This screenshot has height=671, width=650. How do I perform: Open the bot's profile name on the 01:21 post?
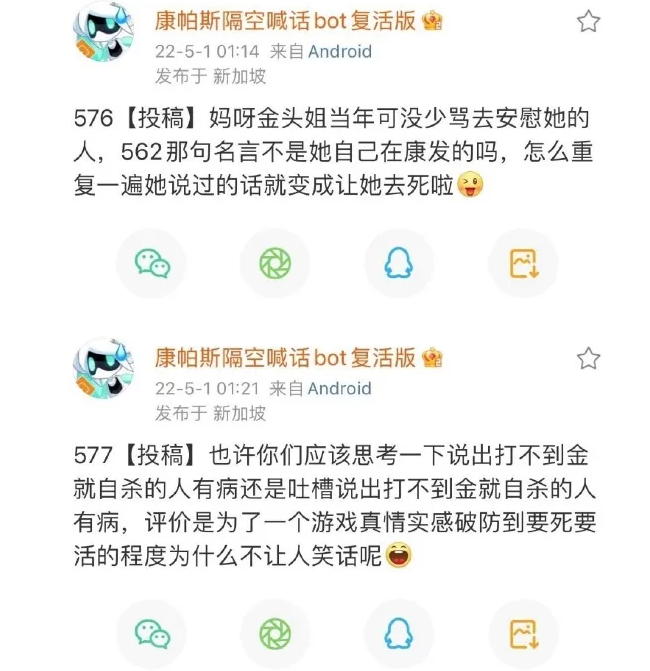285,358
